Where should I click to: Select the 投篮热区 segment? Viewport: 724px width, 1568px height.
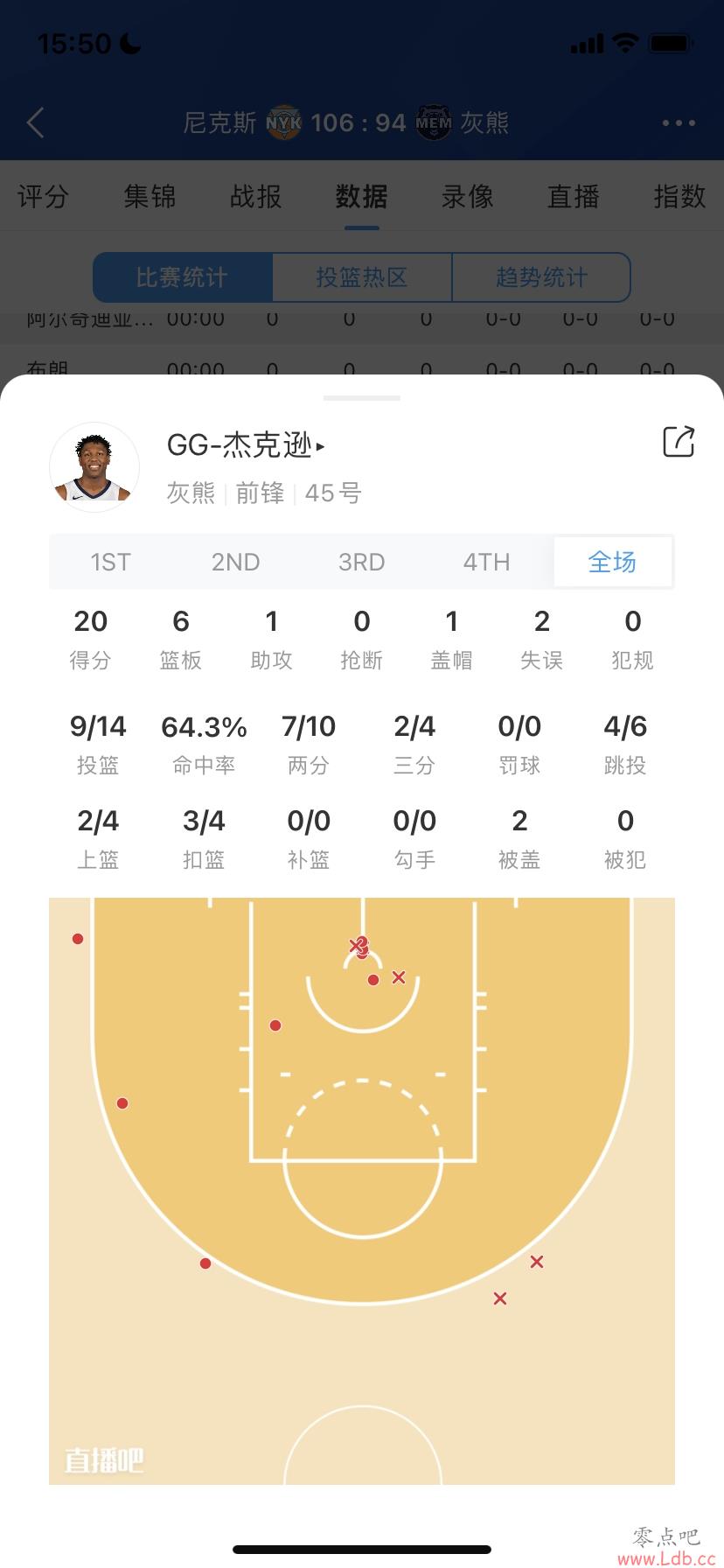[362, 277]
